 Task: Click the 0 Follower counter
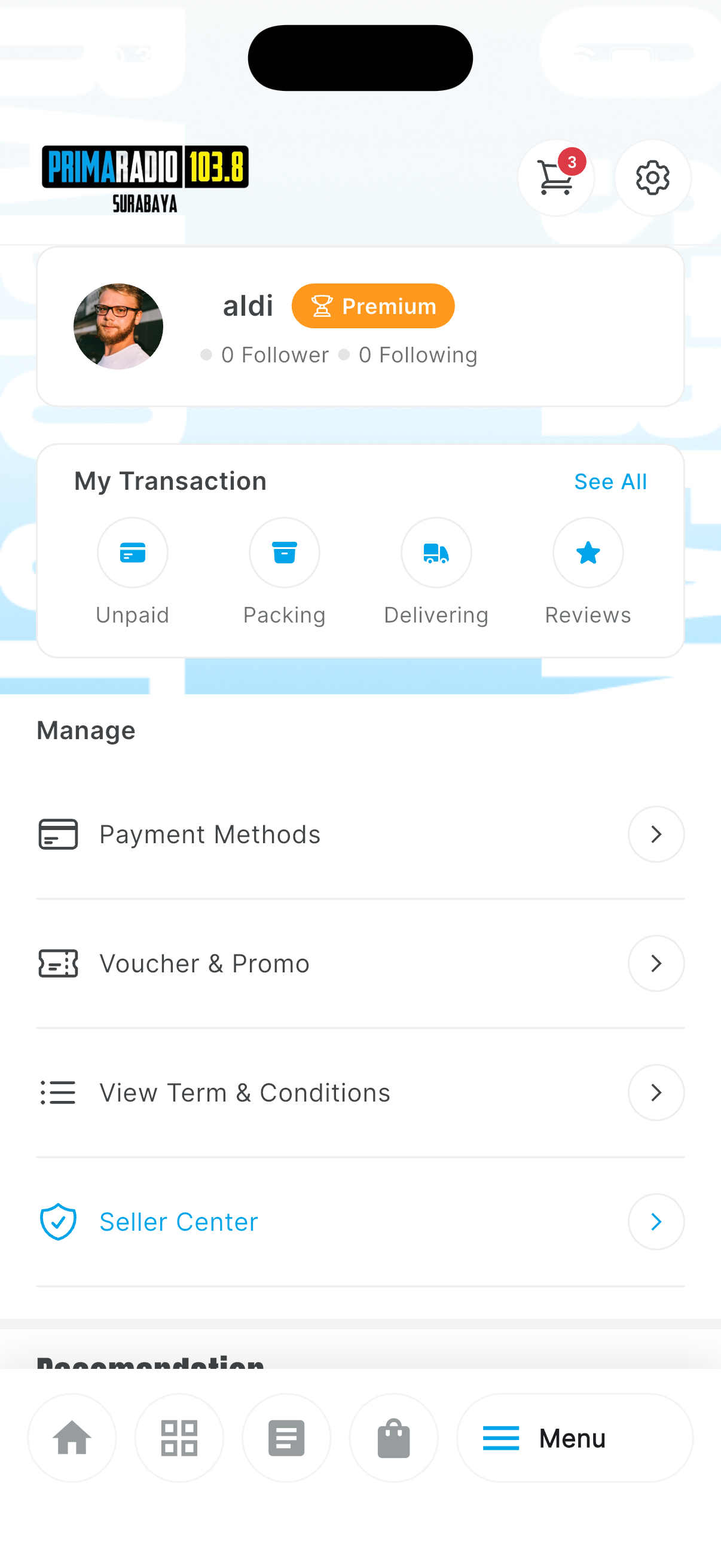(x=274, y=354)
